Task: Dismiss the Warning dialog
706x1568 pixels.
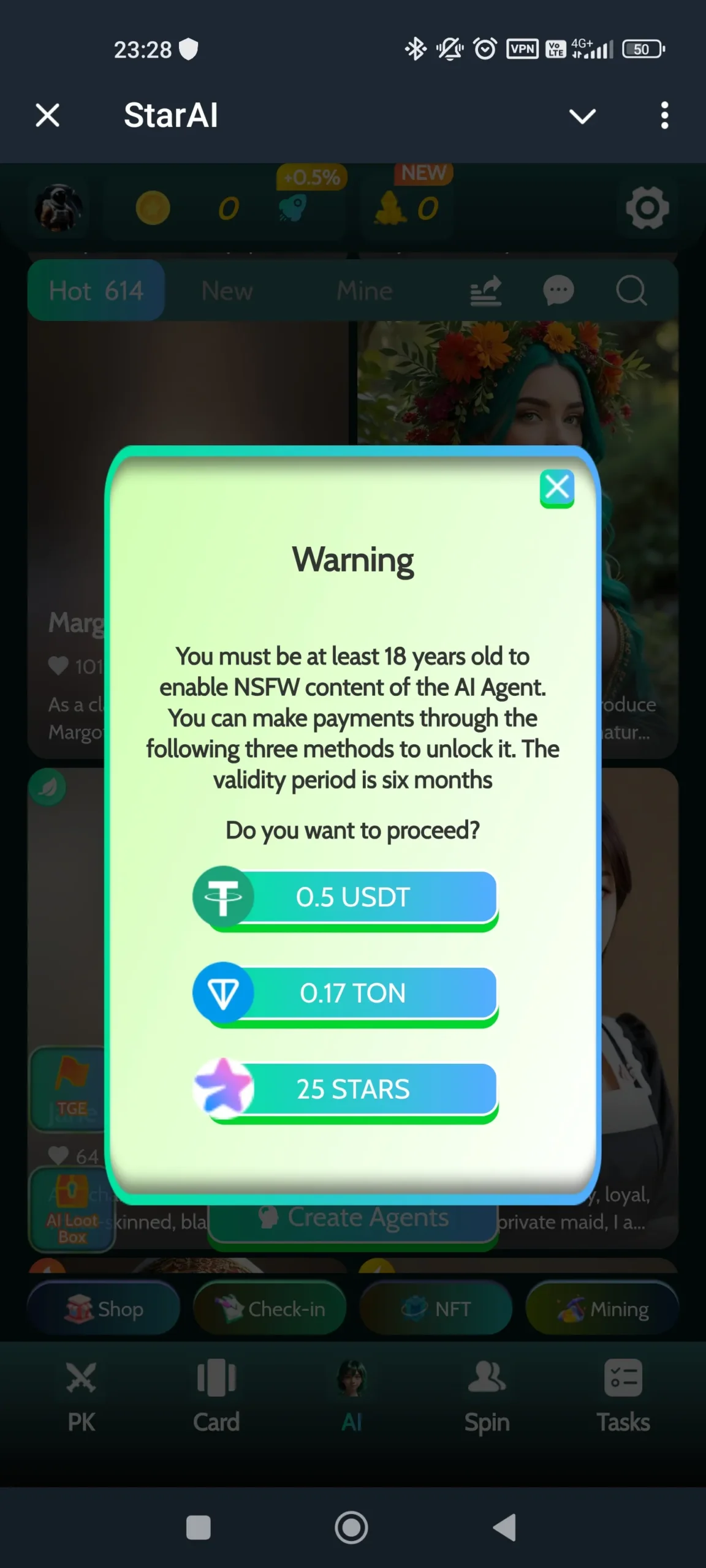Action: click(x=556, y=488)
